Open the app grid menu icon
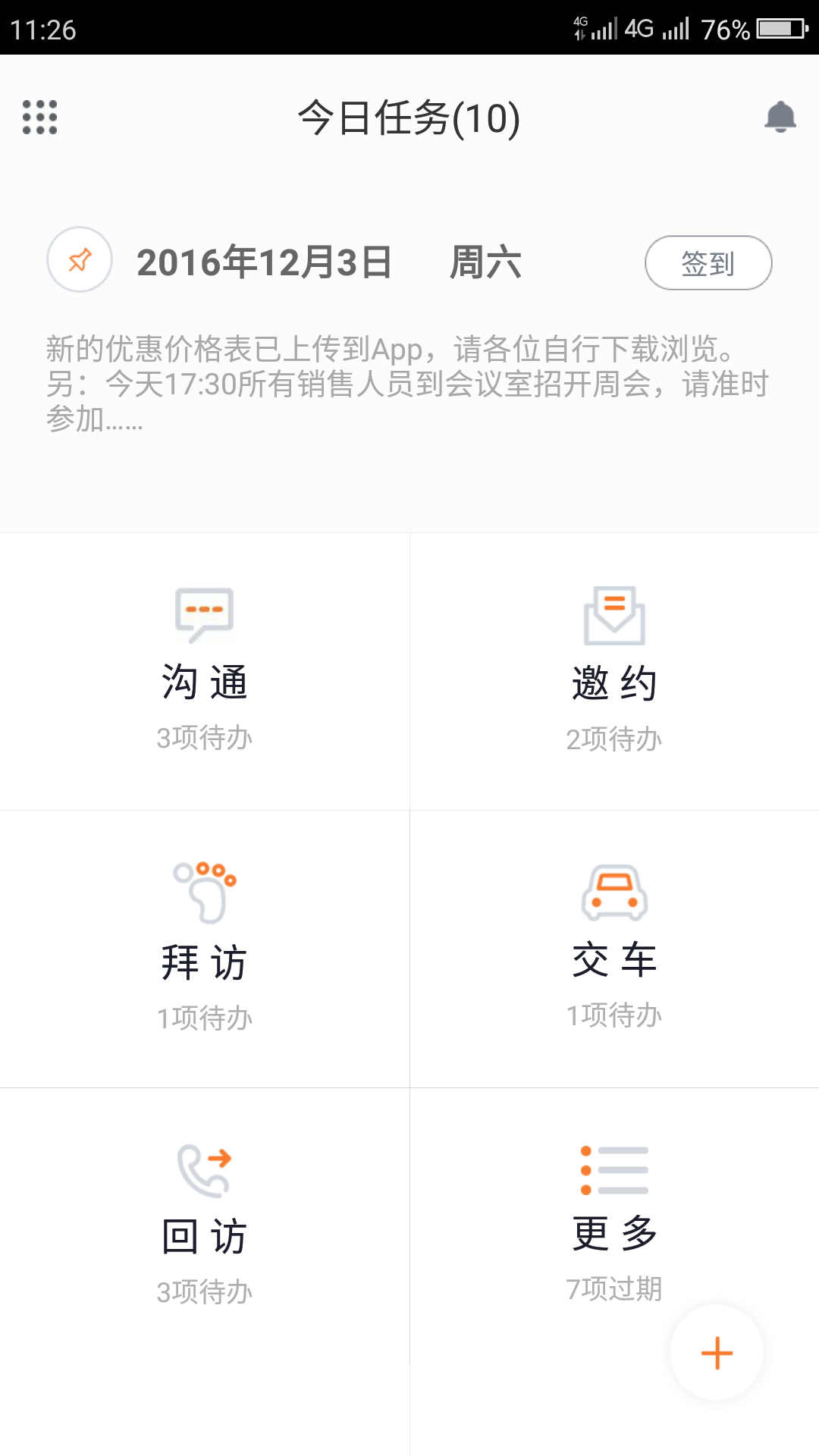819x1456 pixels. pyautogui.click(x=39, y=118)
